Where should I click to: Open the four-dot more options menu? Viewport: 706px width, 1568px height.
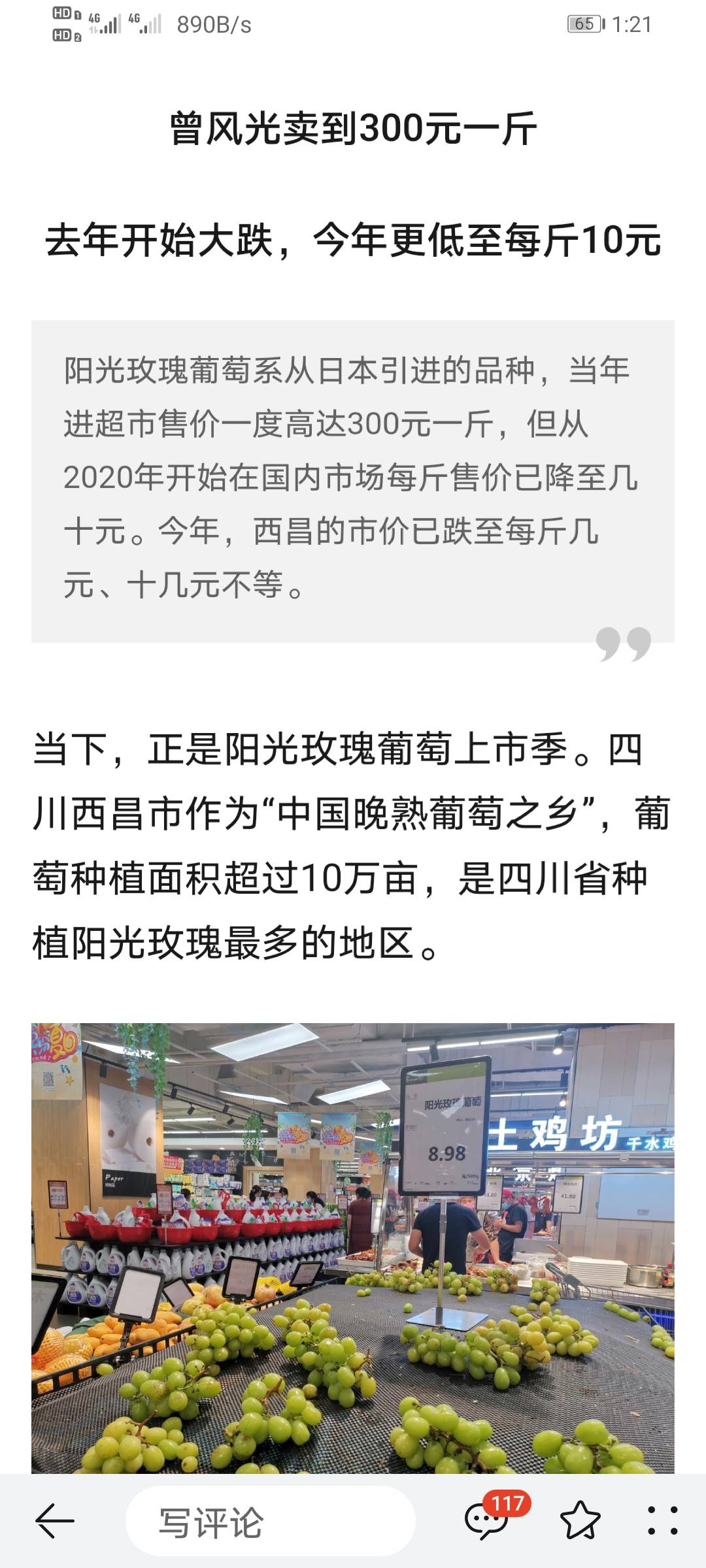coord(663,1520)
